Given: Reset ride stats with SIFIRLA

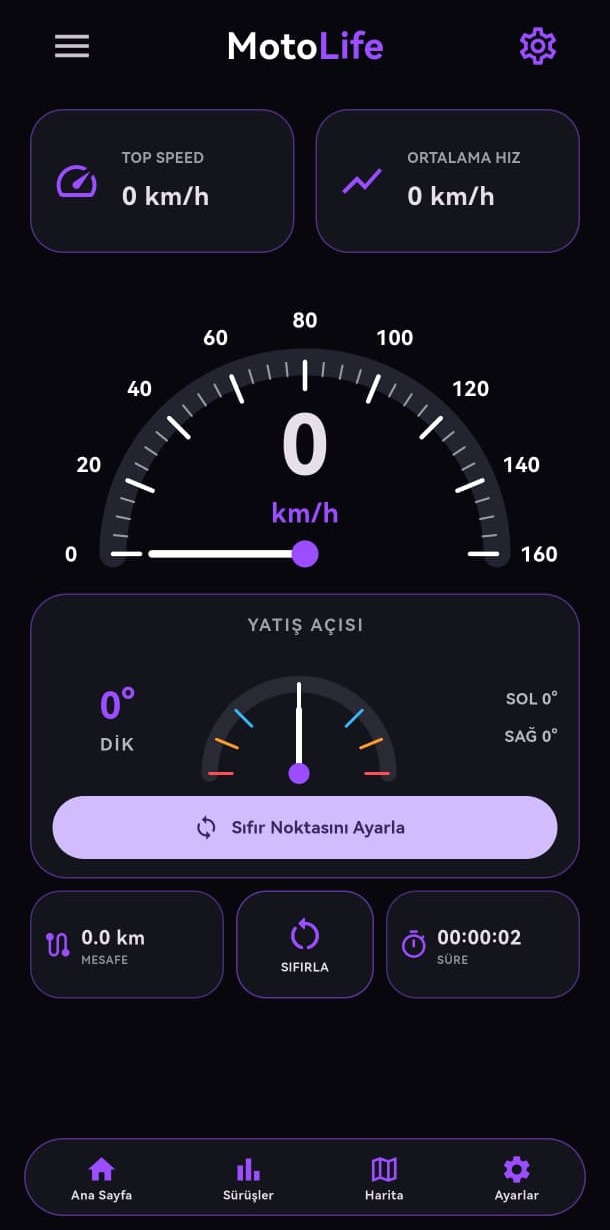Looking at the screenshot, I should coord(305,944).
